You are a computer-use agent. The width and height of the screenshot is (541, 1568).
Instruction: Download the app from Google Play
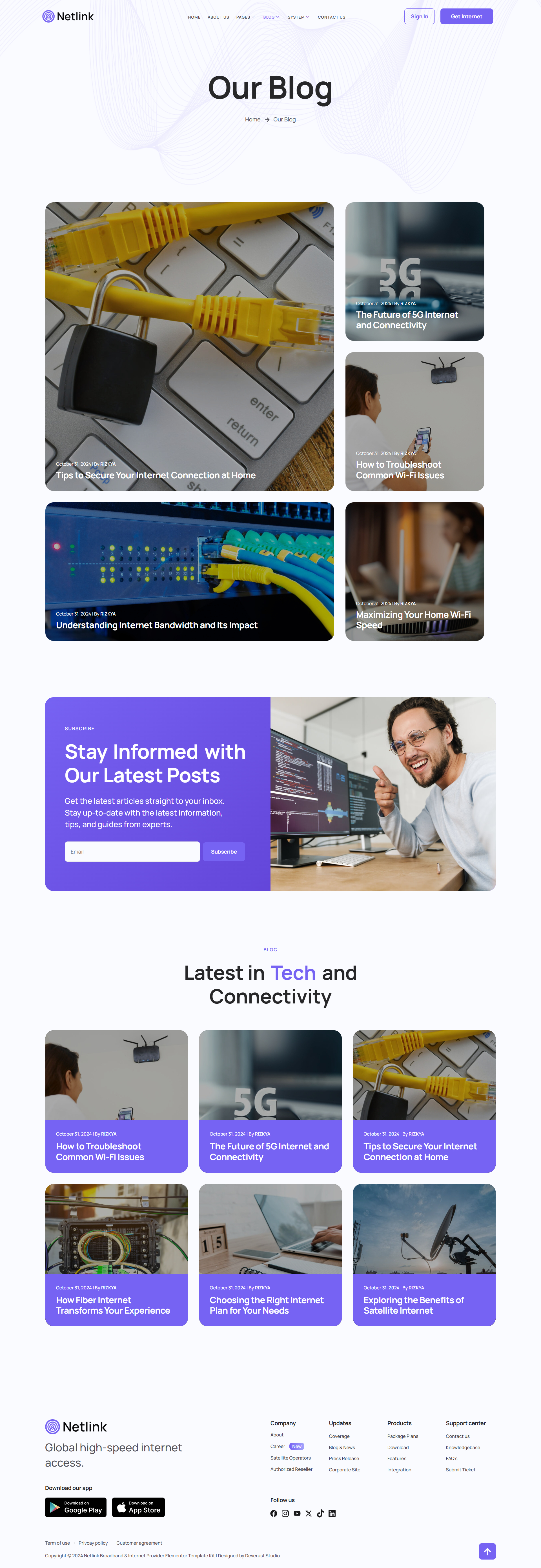(x=76, y=1507)
